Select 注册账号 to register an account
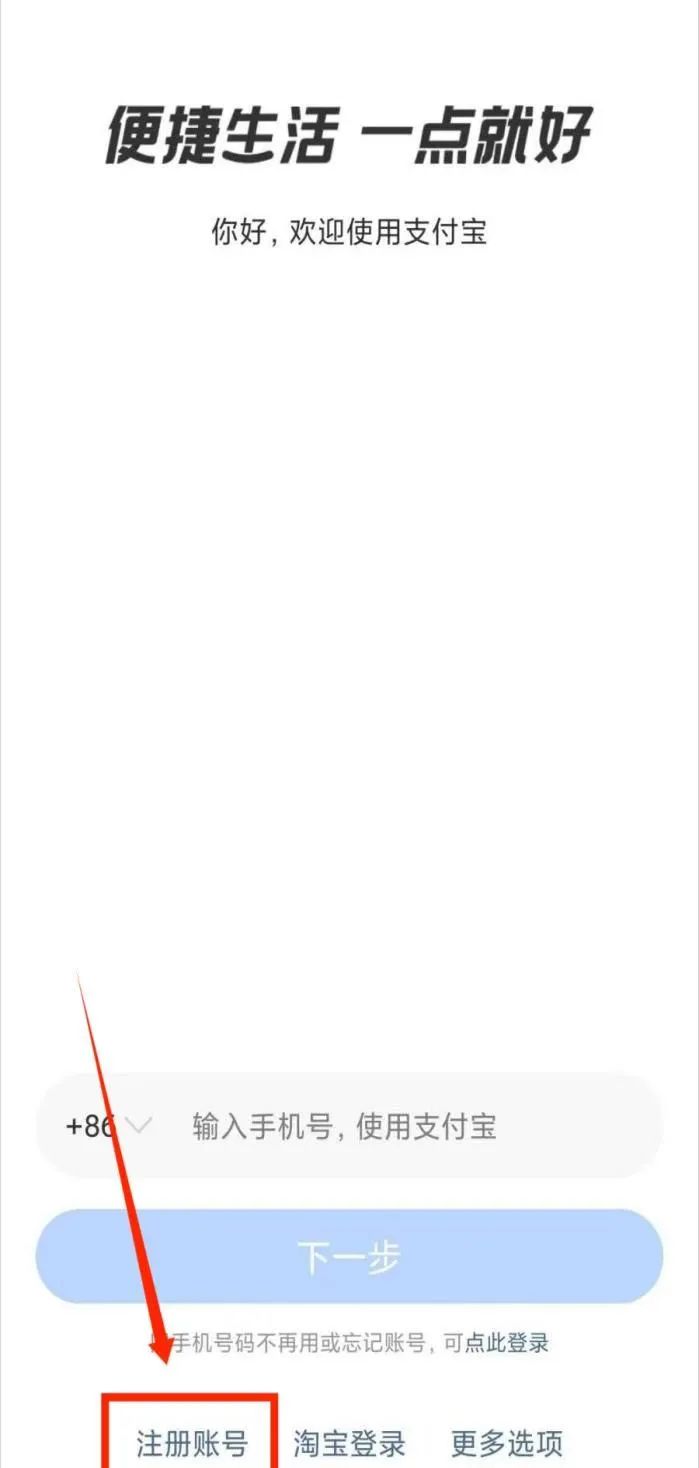Image resolution: width=699 pixels, height=1468 pixels. (191, 1443)
